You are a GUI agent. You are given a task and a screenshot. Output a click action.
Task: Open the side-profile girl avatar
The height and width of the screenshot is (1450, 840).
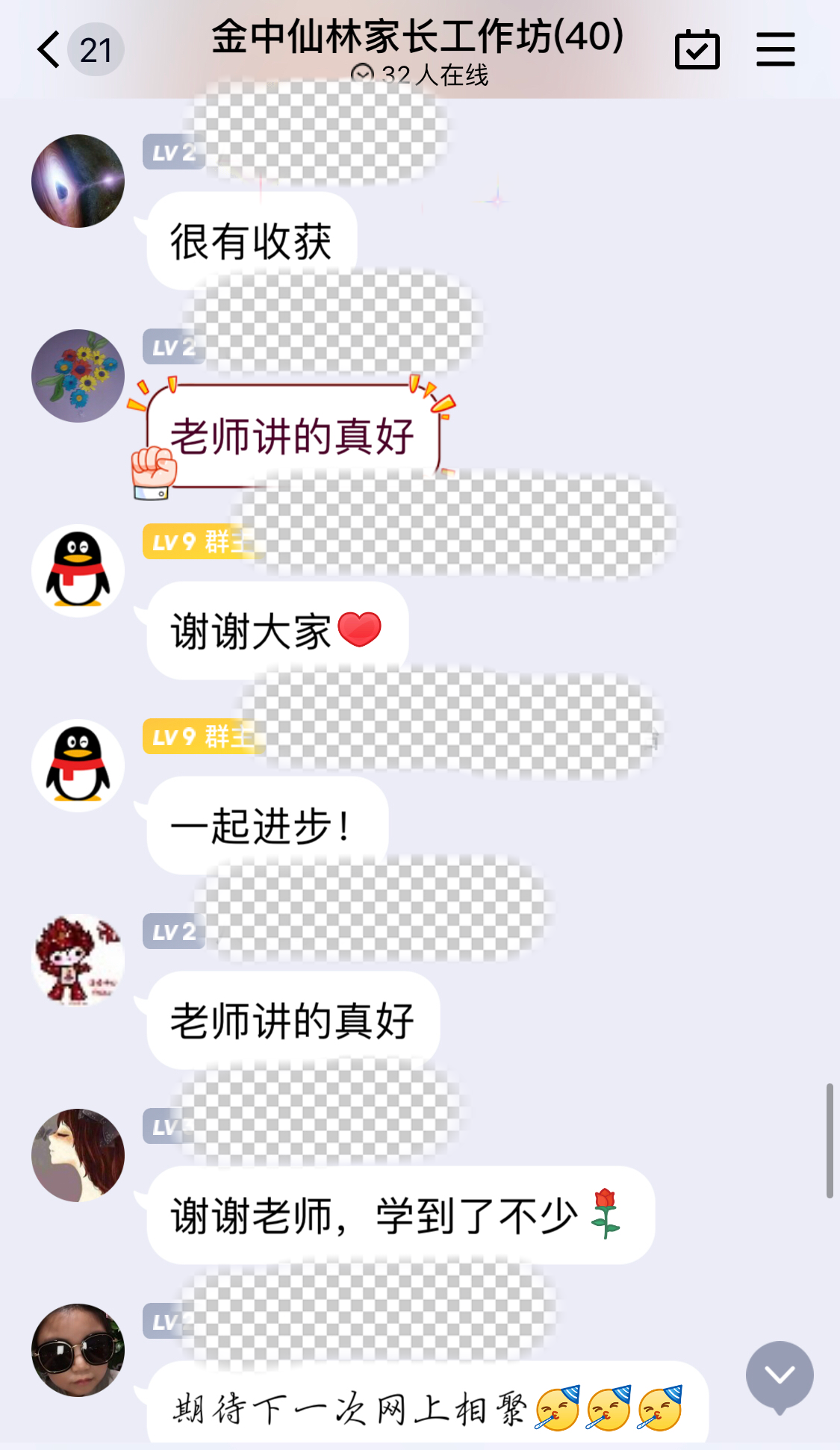pyautogui.click(x=78, y=1155)
